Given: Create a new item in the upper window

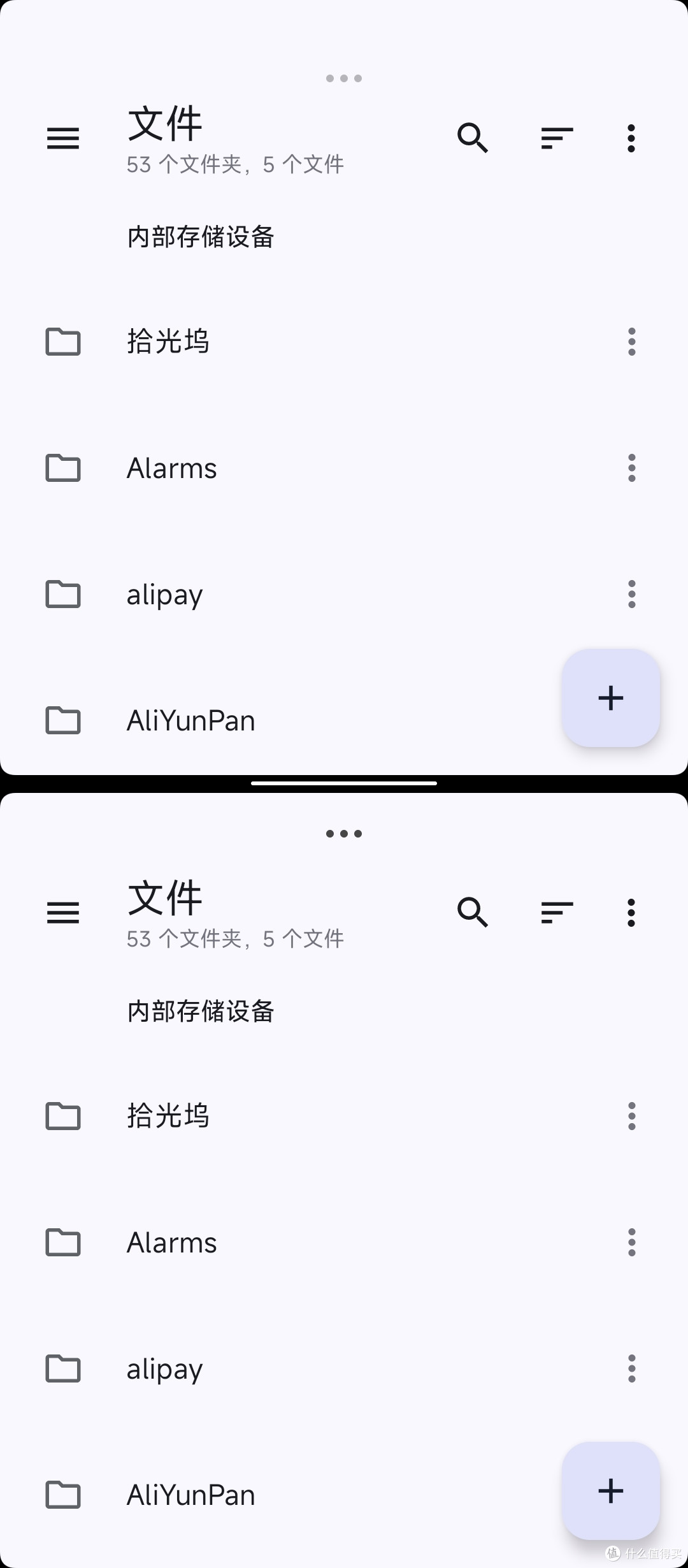Looking at the screenshot, I should (610, 698).
